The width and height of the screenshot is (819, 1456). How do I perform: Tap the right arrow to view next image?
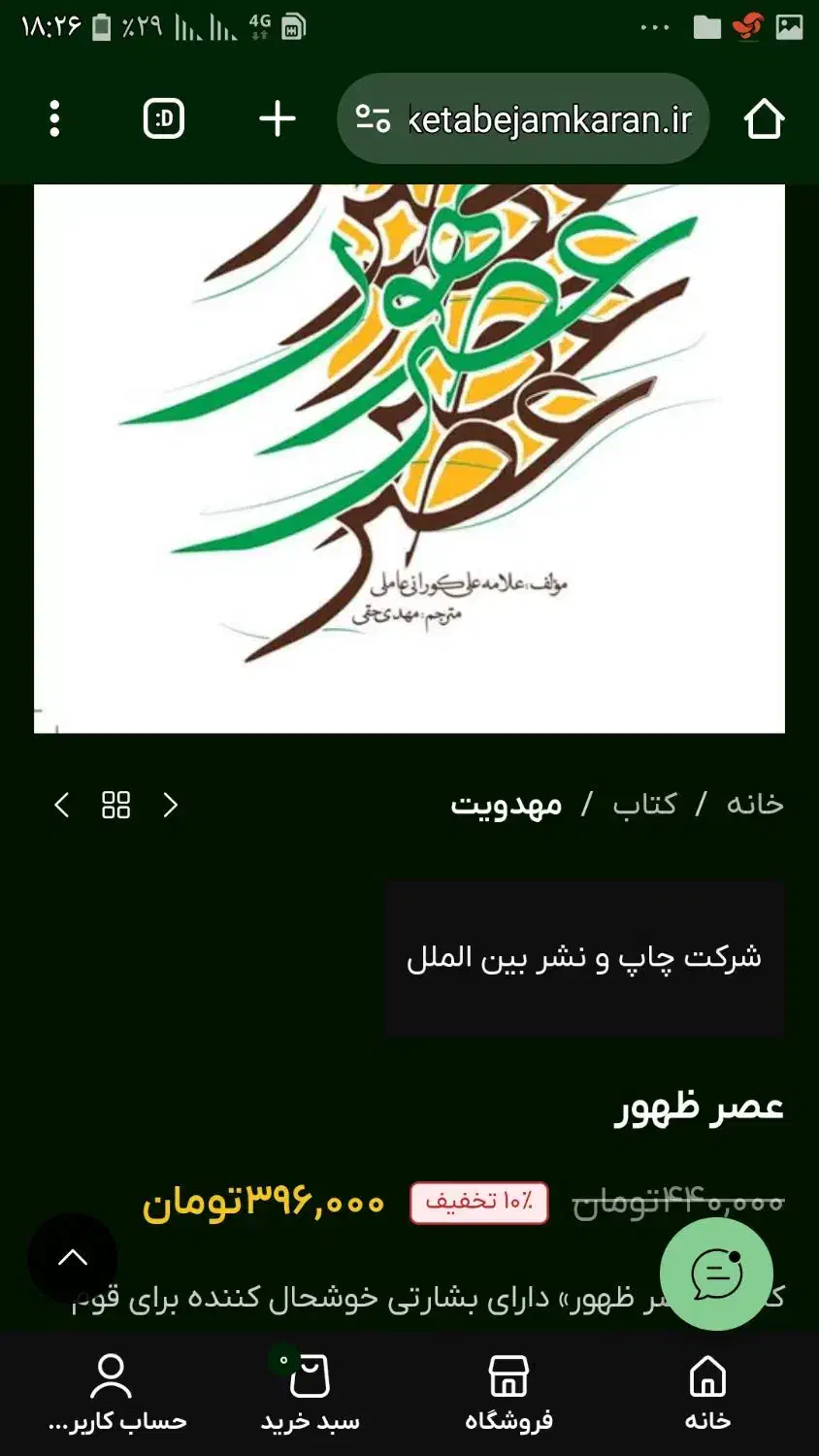coord(170,805)
